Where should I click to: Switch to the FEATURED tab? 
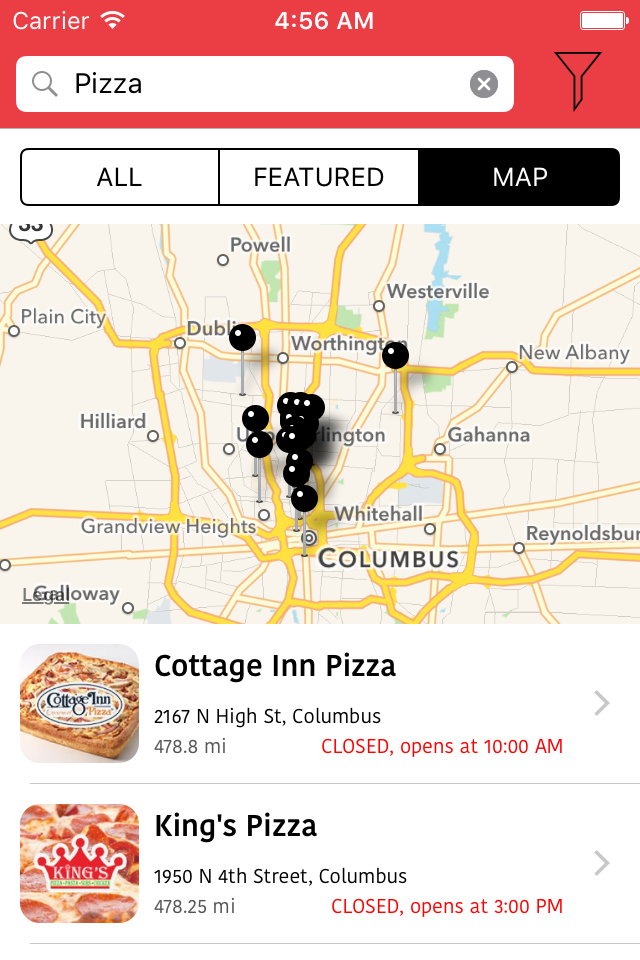point(319,177)
